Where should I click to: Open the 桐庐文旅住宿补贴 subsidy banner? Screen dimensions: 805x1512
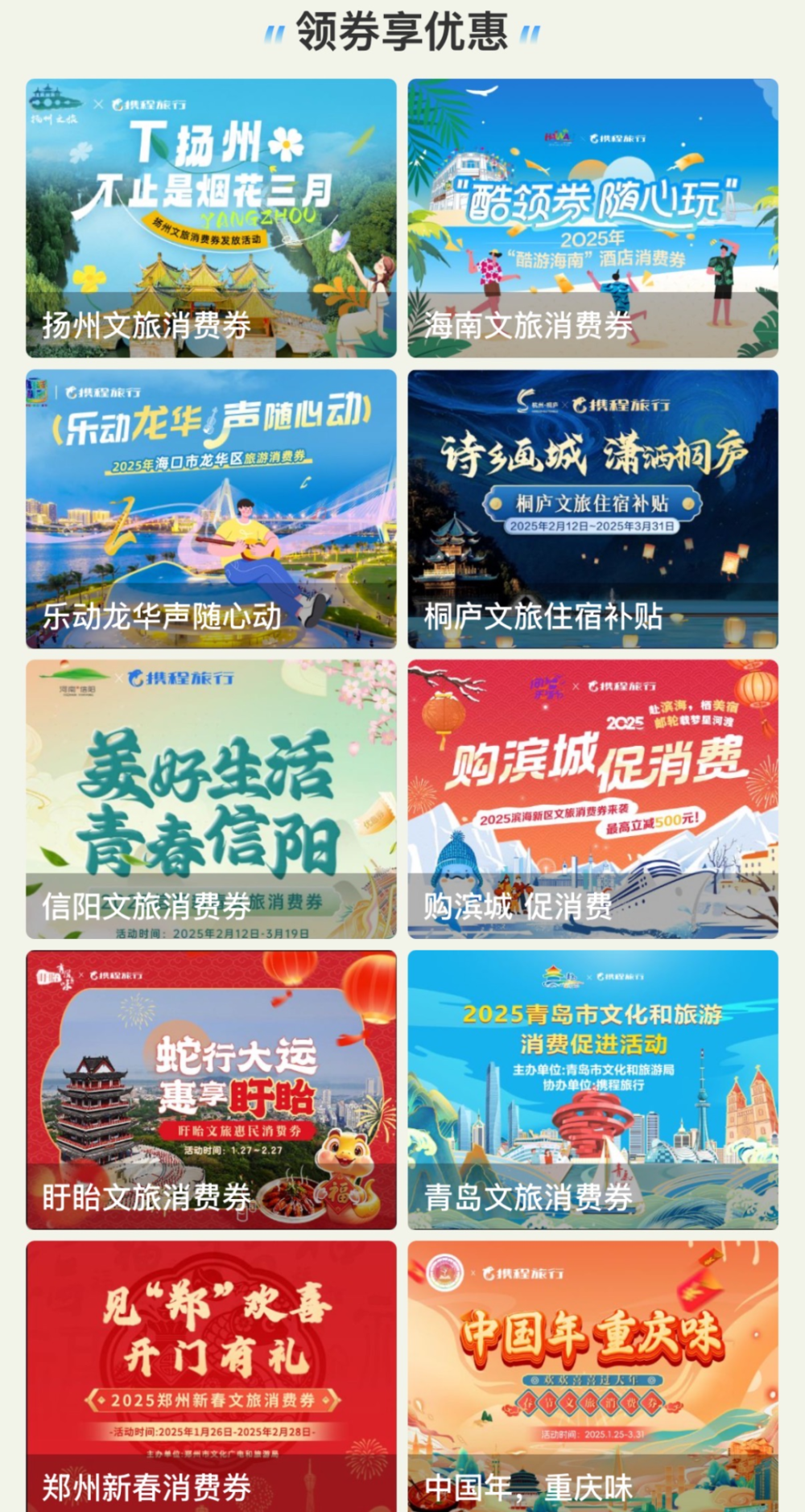(593, 509)
